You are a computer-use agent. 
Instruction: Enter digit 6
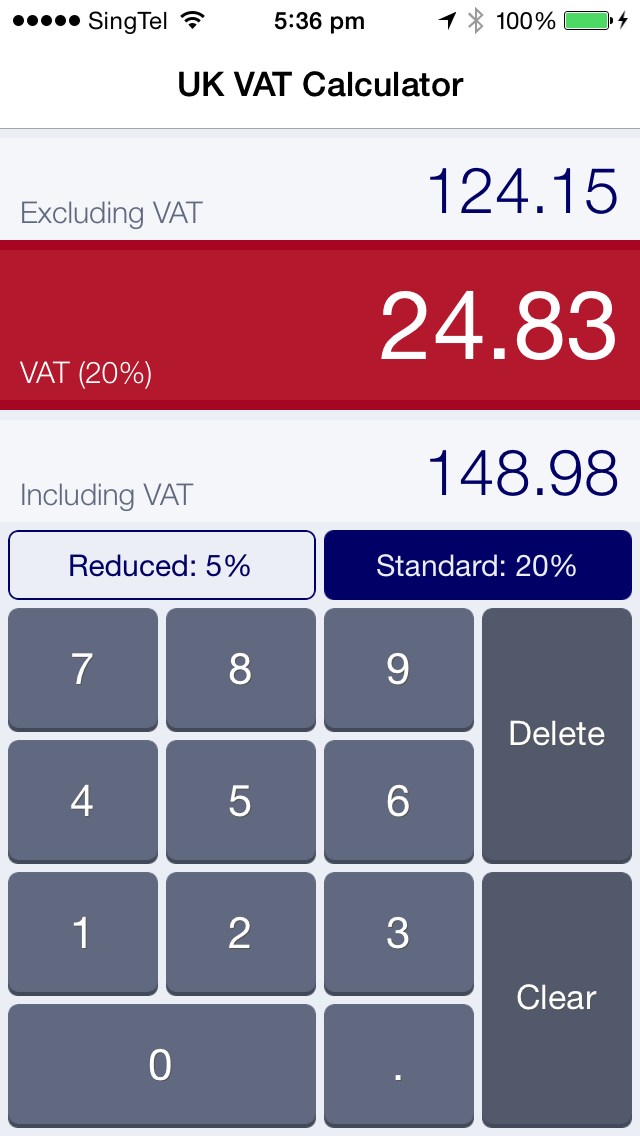[x=399, y=801]
